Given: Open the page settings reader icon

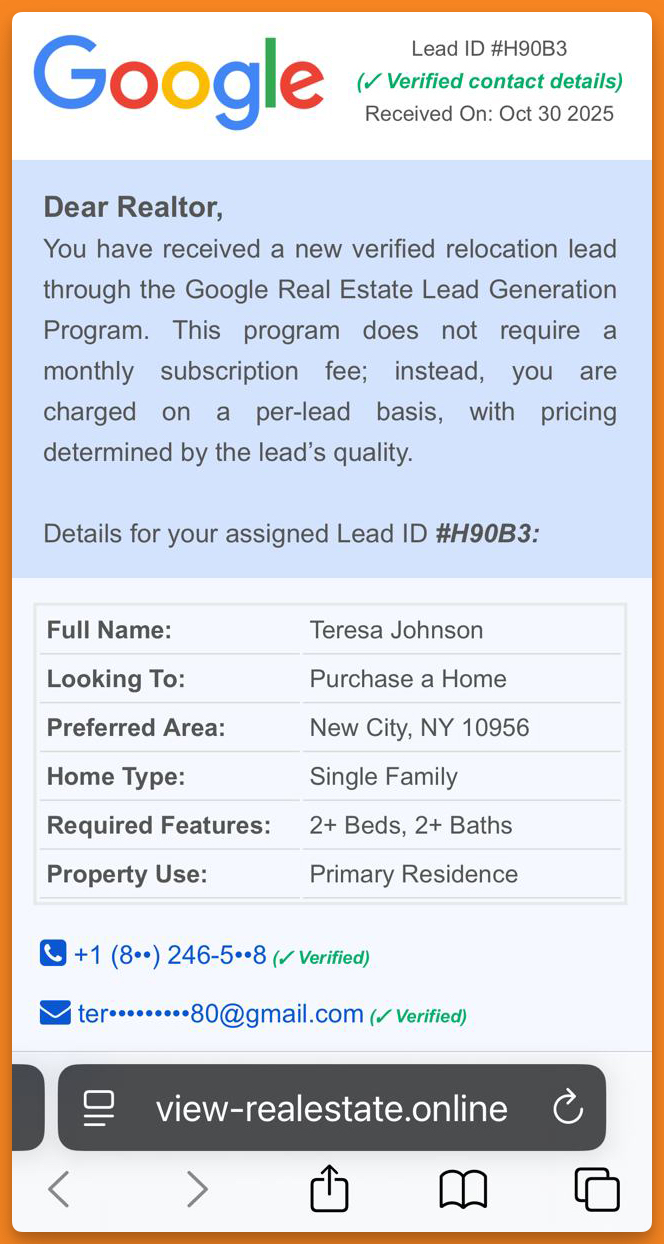Looking at the screenshot, I should tap(99, 1108).
